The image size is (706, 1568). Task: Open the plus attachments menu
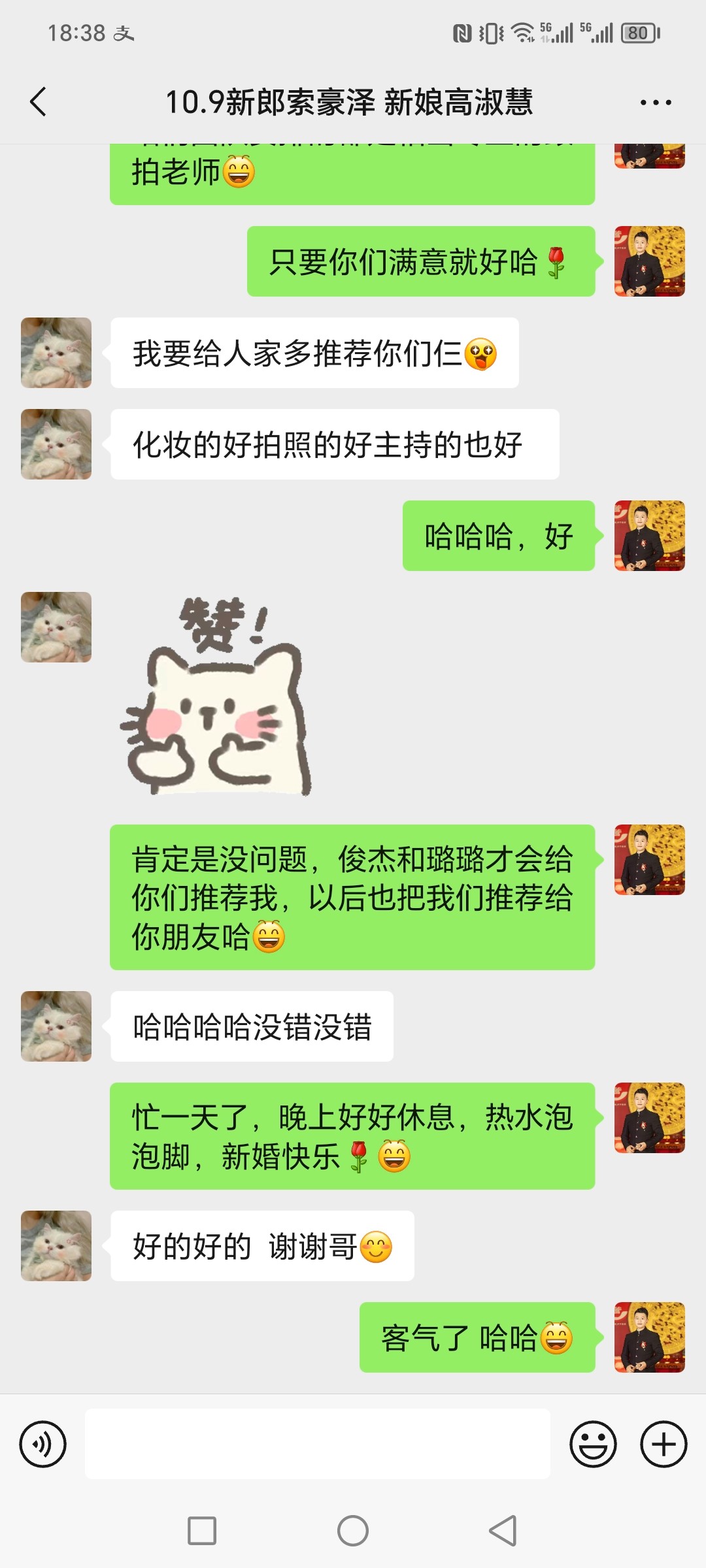(664, 1444)
